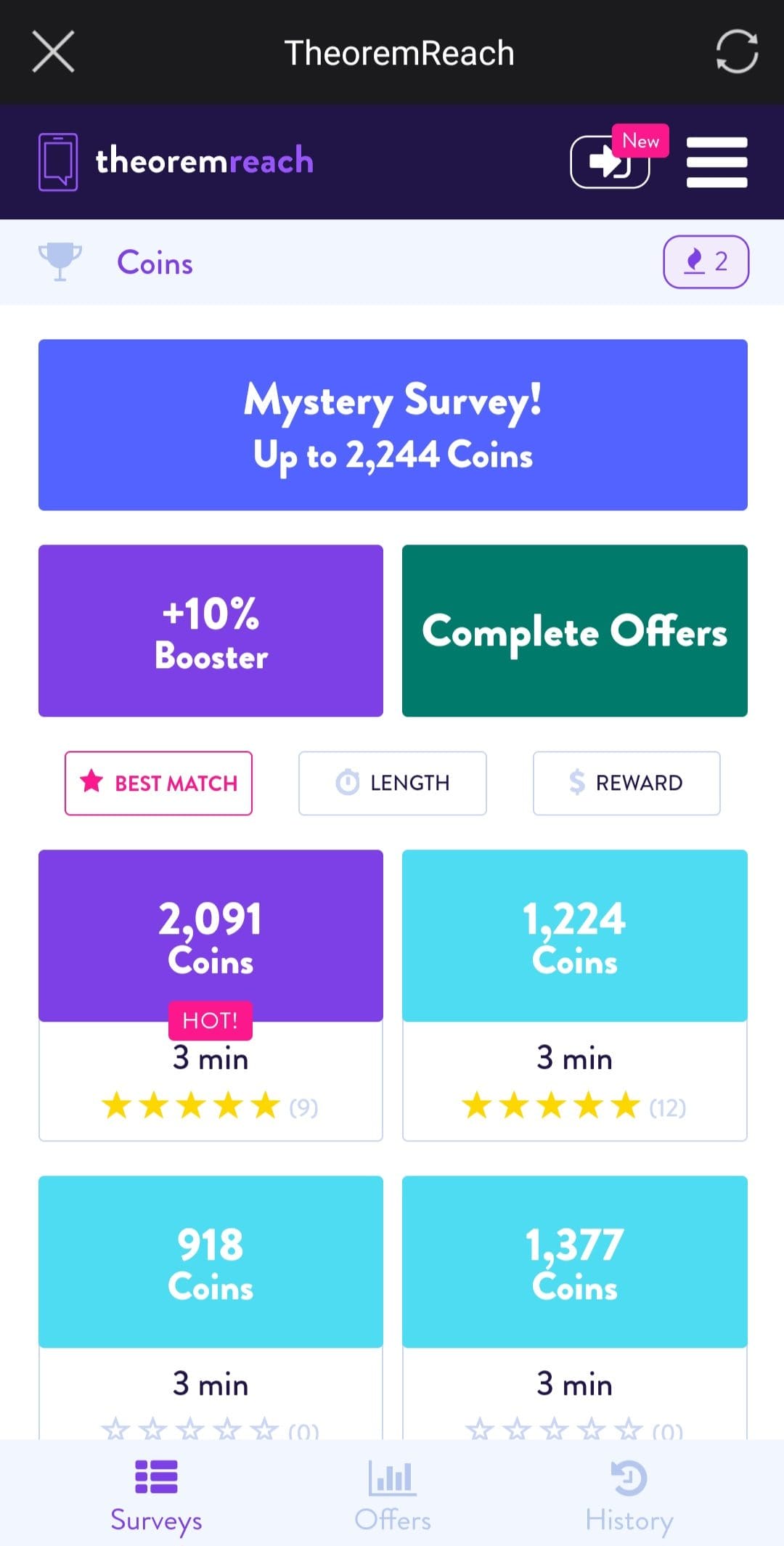Choose the 1,377 Coins survey
Screen dimensions: 784x1546
point(575,1307)
